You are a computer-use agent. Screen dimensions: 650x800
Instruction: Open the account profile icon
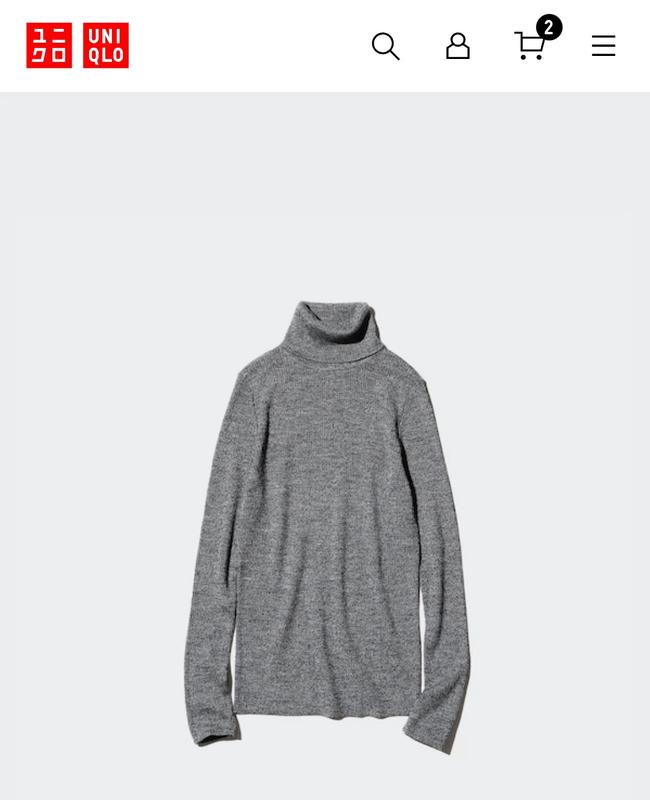tap(458, 46)
